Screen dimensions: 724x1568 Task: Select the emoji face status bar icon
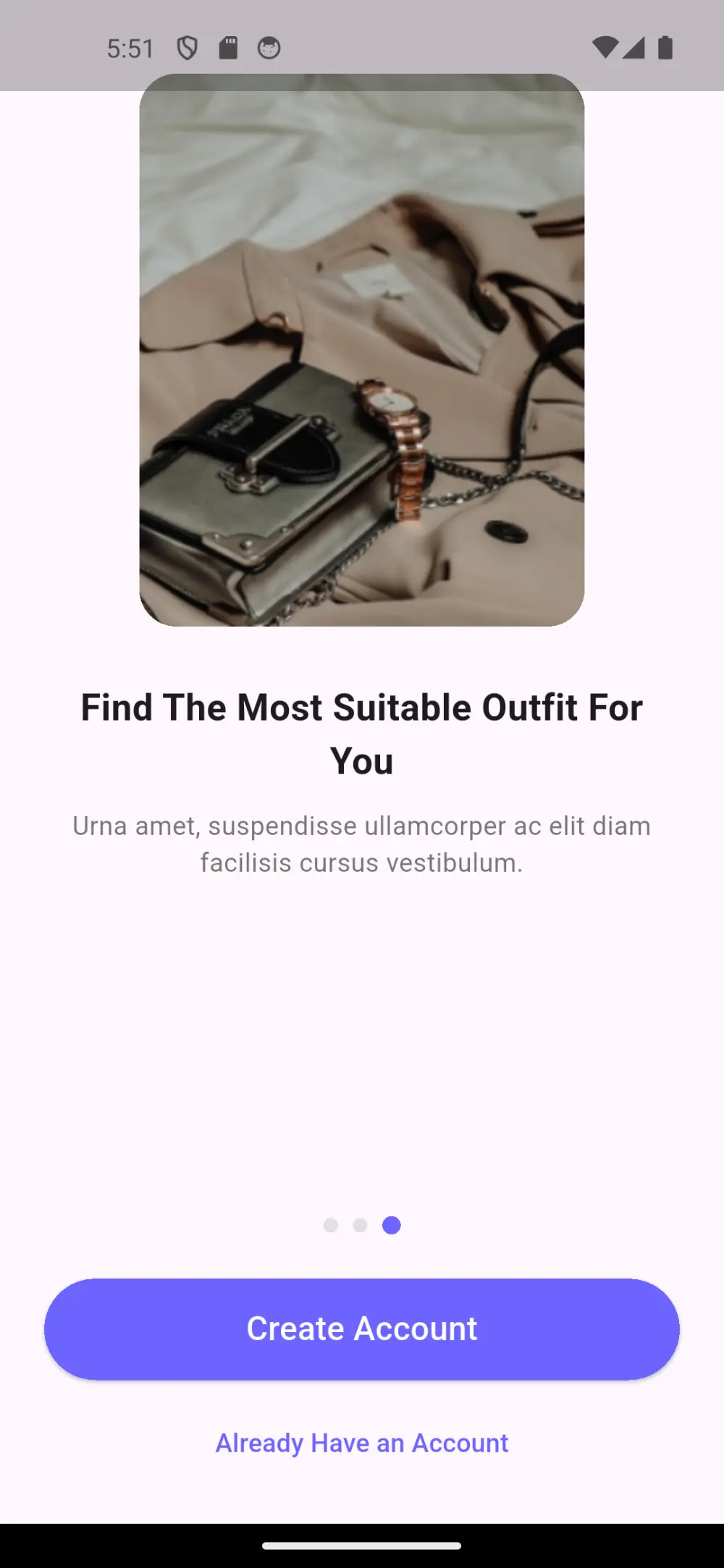coord(269,47)
